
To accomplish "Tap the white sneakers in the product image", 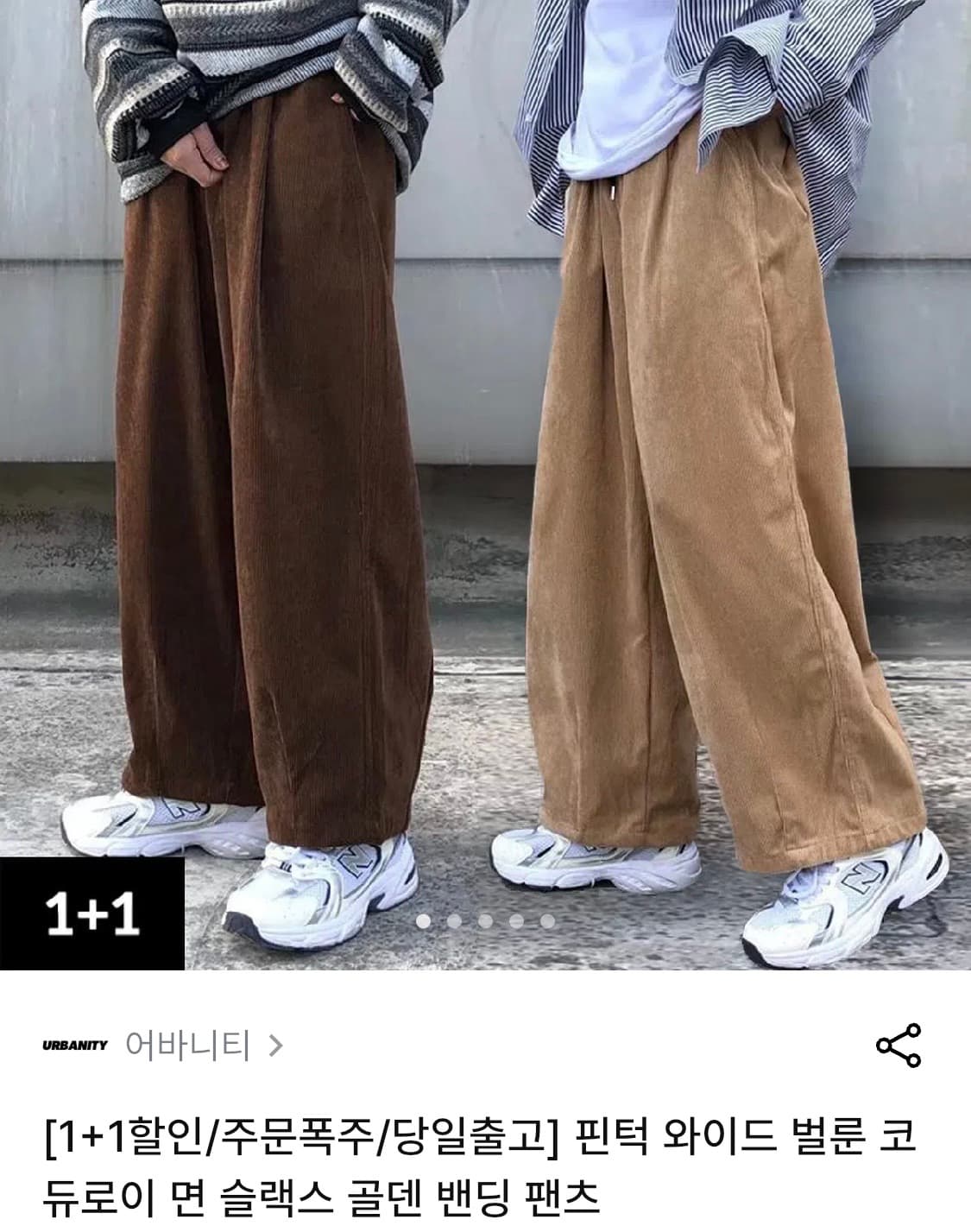I will 311,889.
